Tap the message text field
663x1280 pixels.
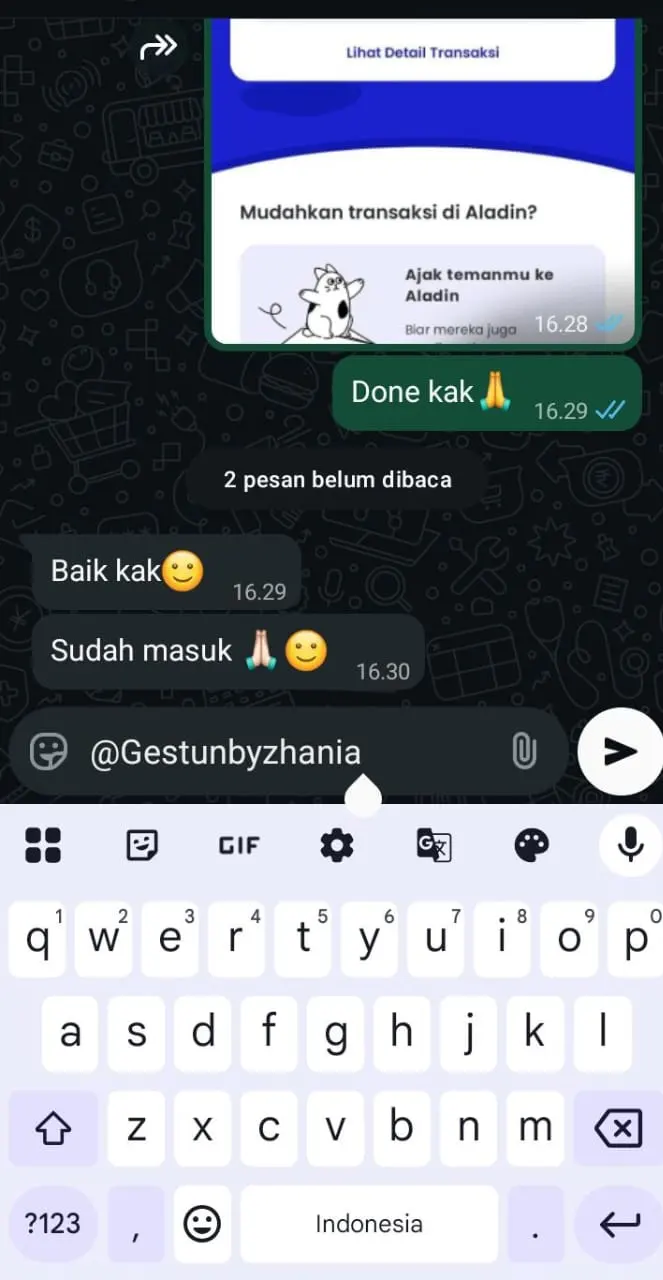coord(290,752)
